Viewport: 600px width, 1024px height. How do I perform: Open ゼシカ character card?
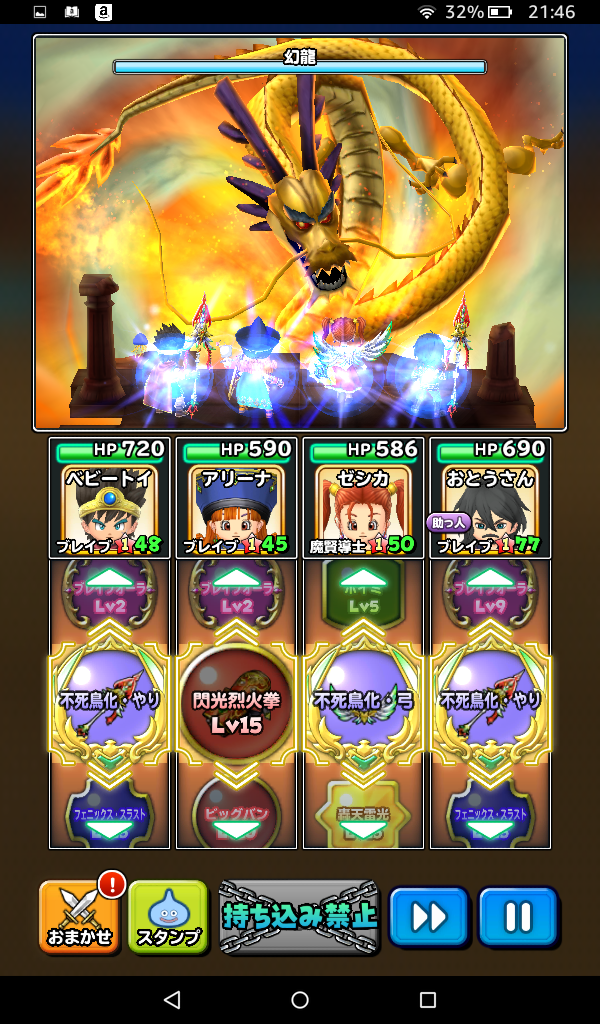click(363, 498)
